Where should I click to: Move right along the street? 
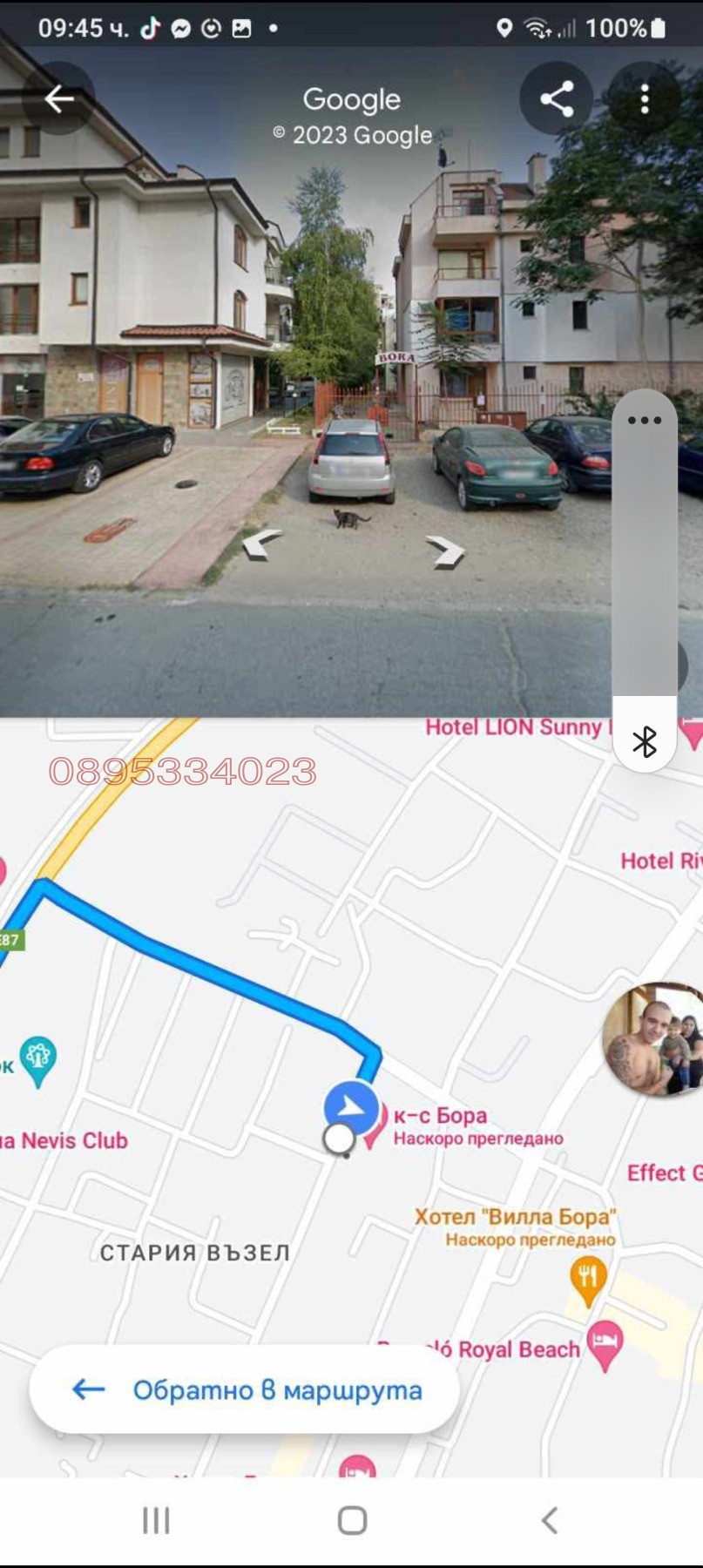pos(445,551)
